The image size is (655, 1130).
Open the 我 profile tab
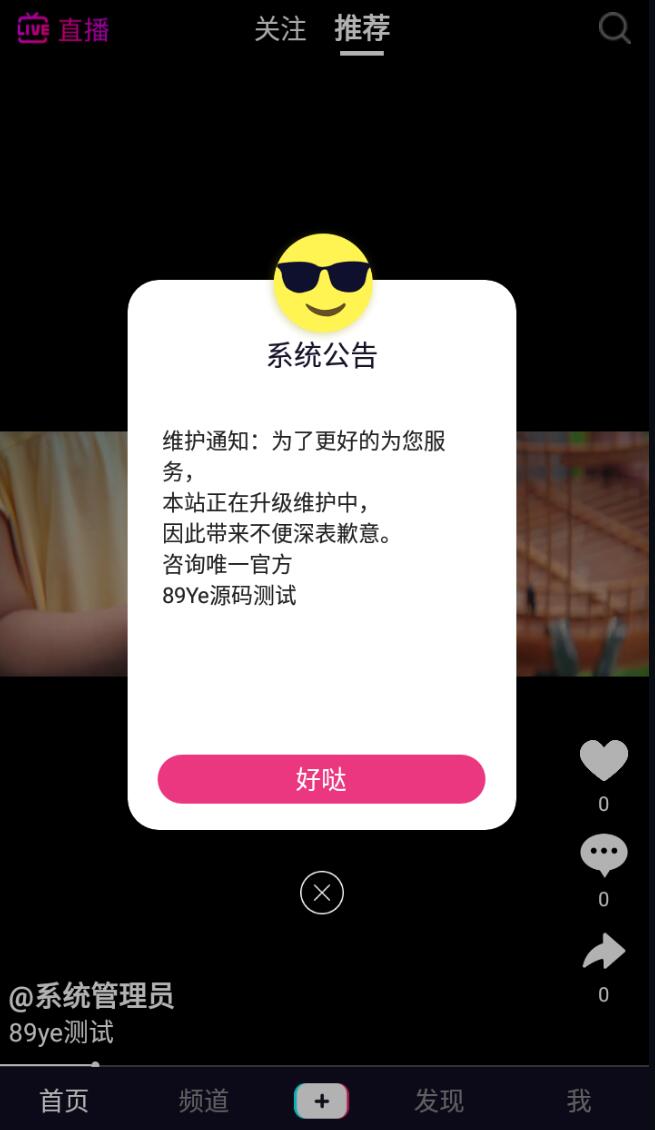click(x=579, y=1101)
